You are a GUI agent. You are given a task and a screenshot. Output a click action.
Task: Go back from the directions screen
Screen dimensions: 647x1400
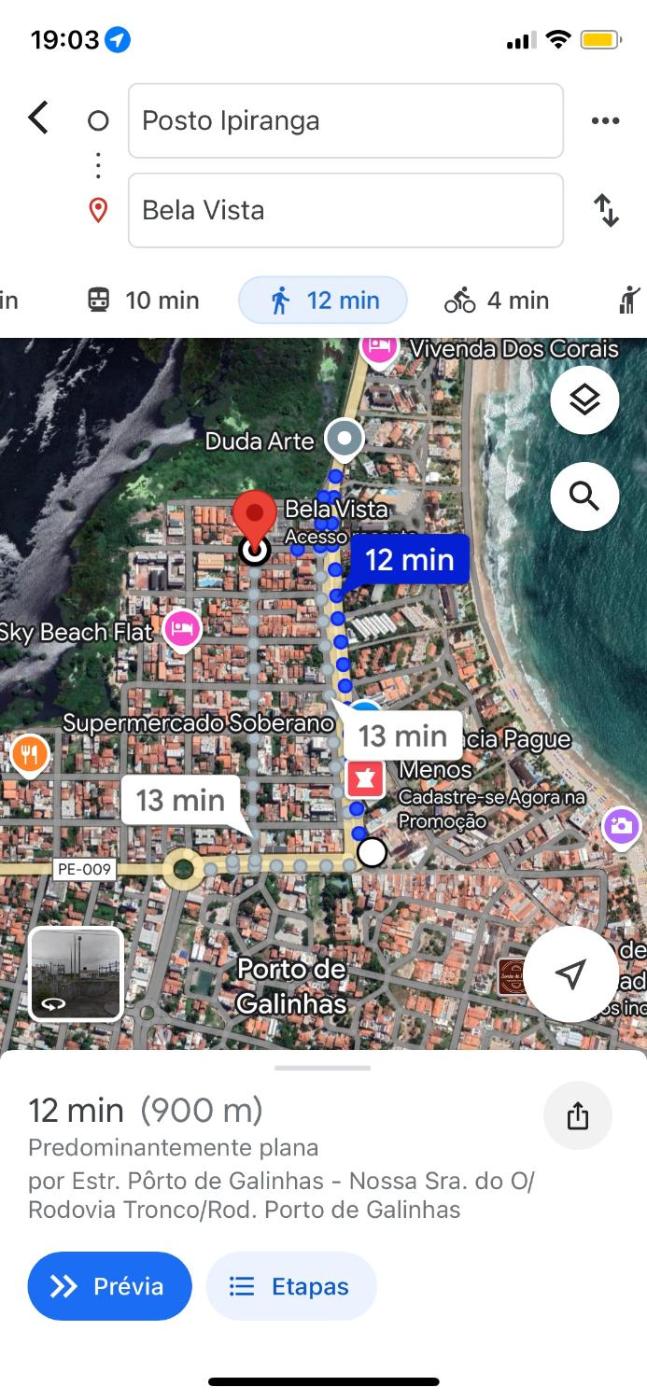click(38, 119)
